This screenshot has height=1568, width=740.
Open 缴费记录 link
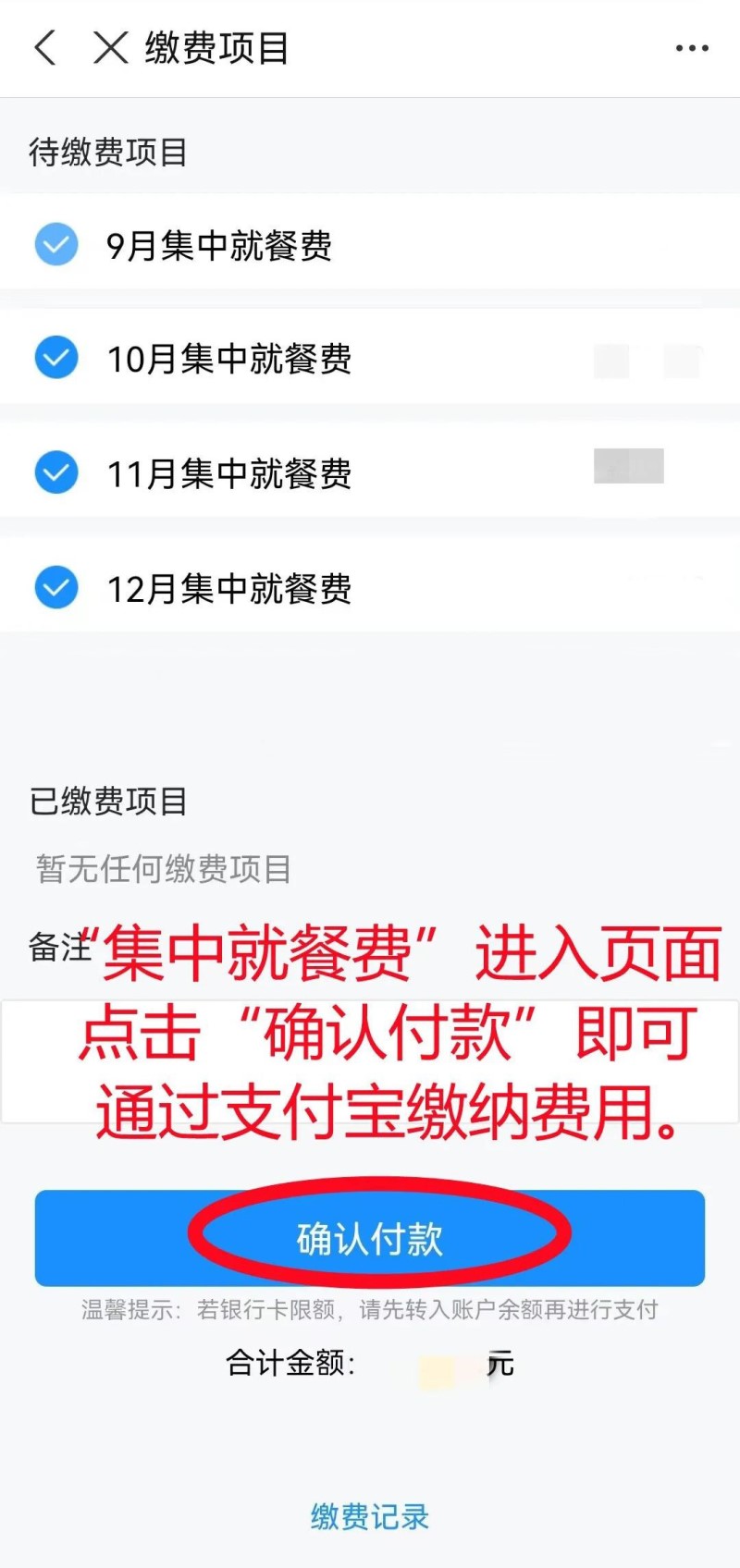[370, 1517]
